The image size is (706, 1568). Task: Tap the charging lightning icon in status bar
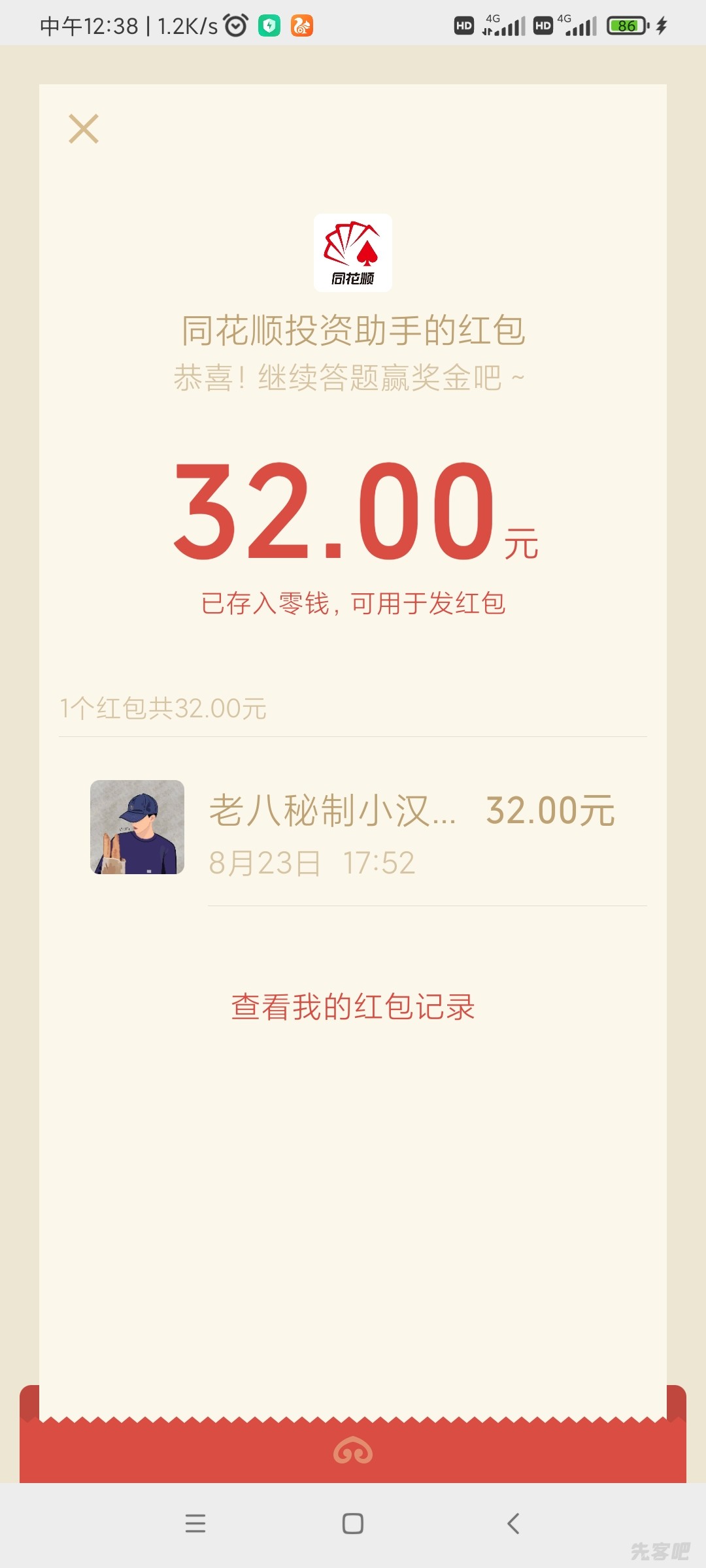661,26
